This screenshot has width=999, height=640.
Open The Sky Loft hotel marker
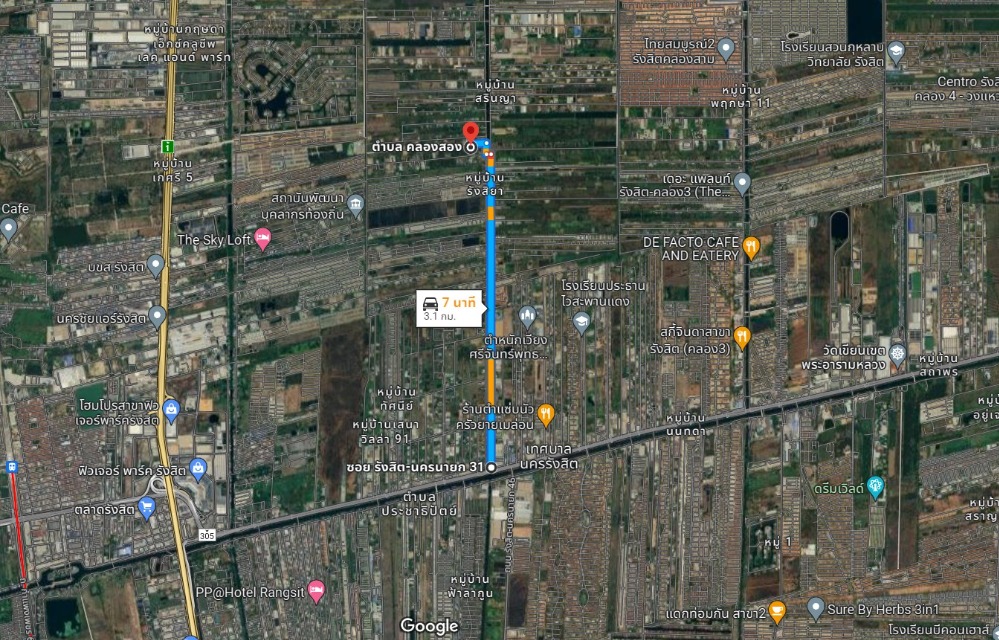(263, 238)
